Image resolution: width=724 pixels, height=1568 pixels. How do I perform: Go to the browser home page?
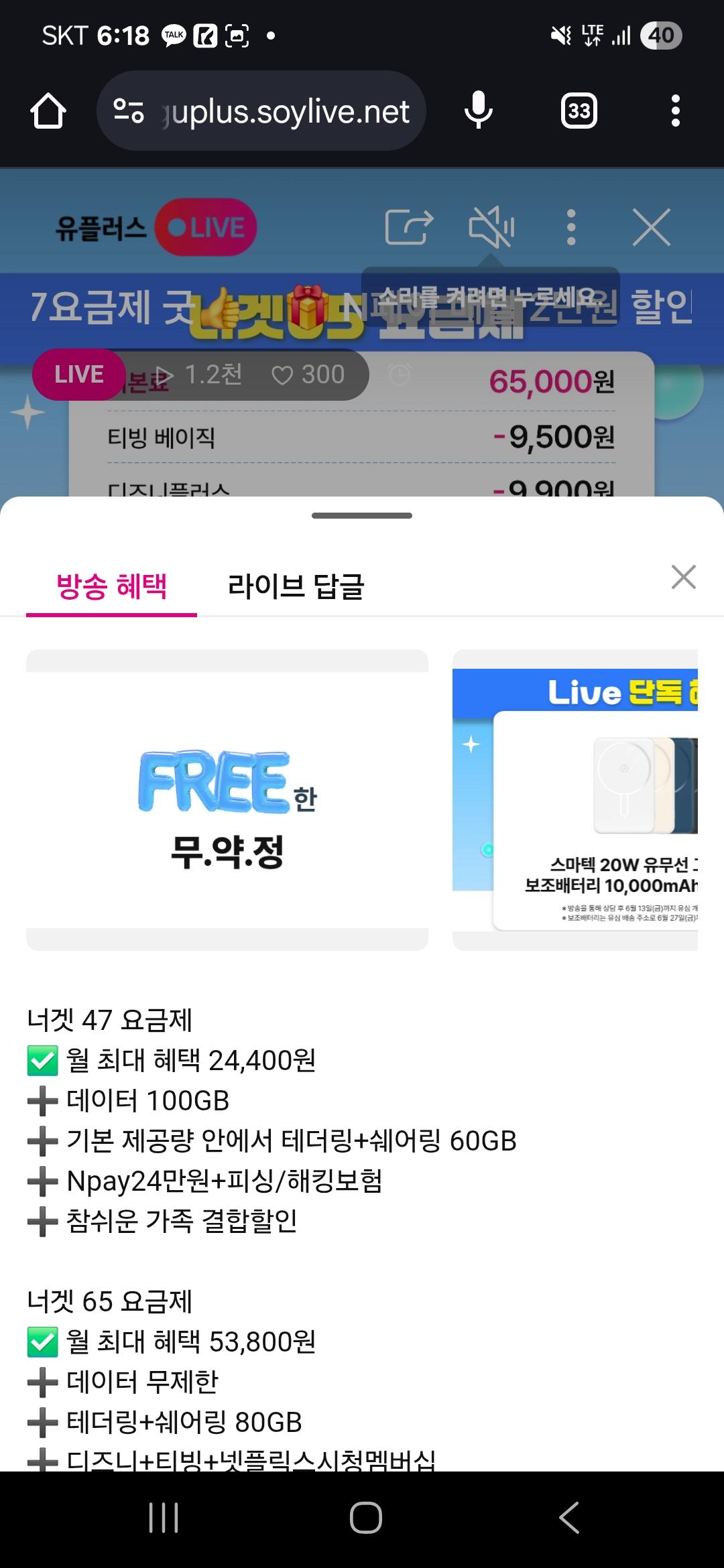point(48,111)
